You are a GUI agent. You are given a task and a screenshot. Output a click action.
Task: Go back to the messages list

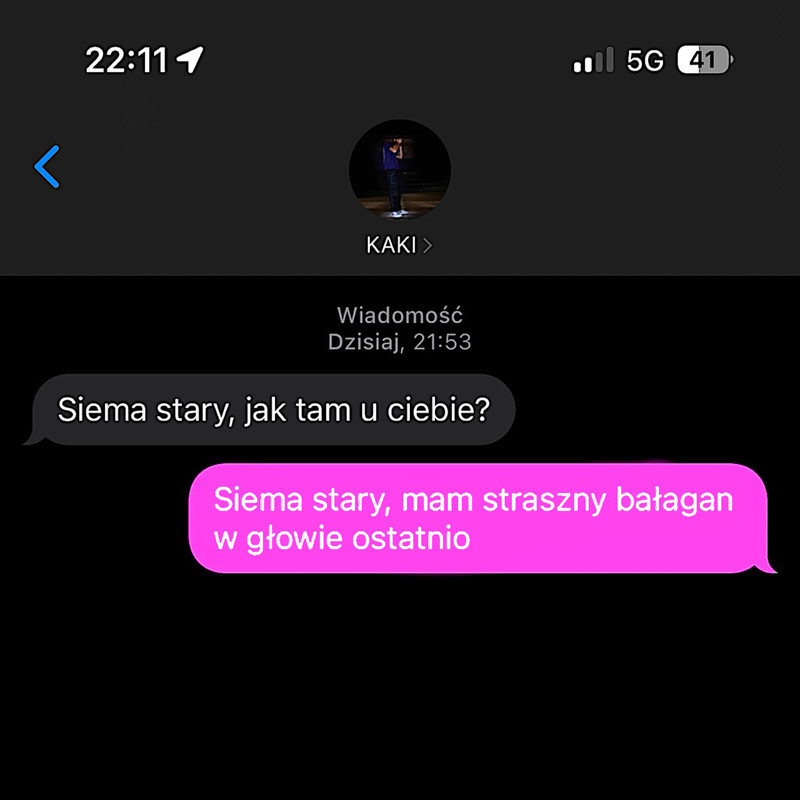pyautogui.click(x=47, y=167)
